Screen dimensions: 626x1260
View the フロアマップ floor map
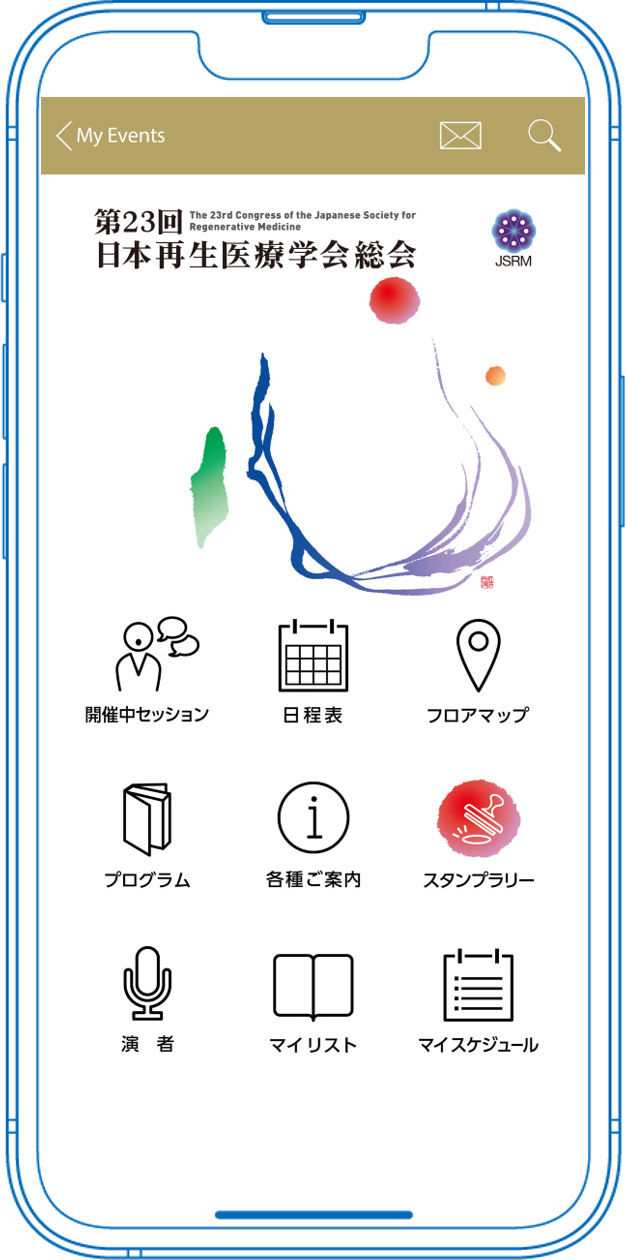point(477,668)
